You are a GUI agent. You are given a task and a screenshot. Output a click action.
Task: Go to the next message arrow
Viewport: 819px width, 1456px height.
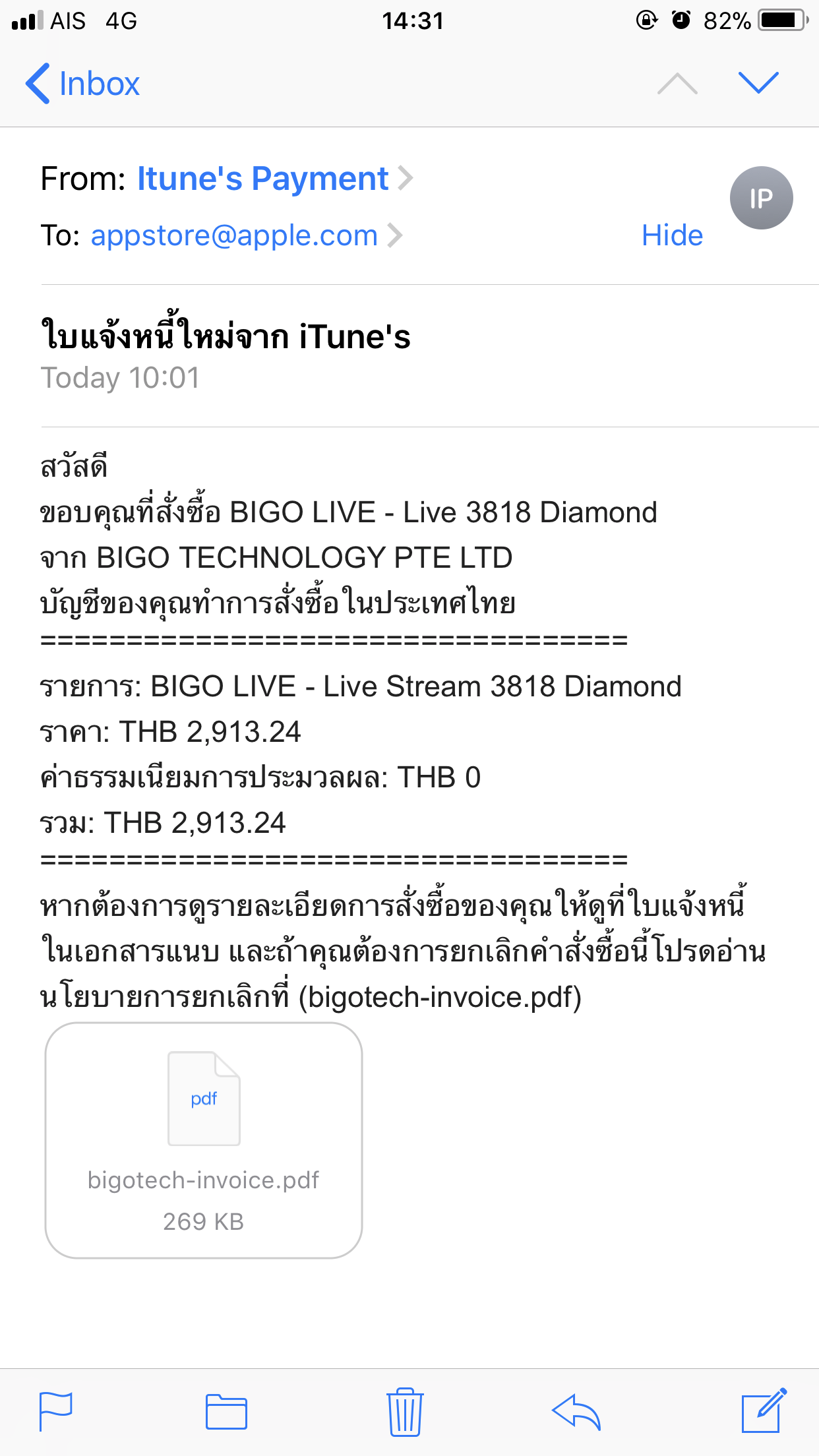[x=758, y=83]
